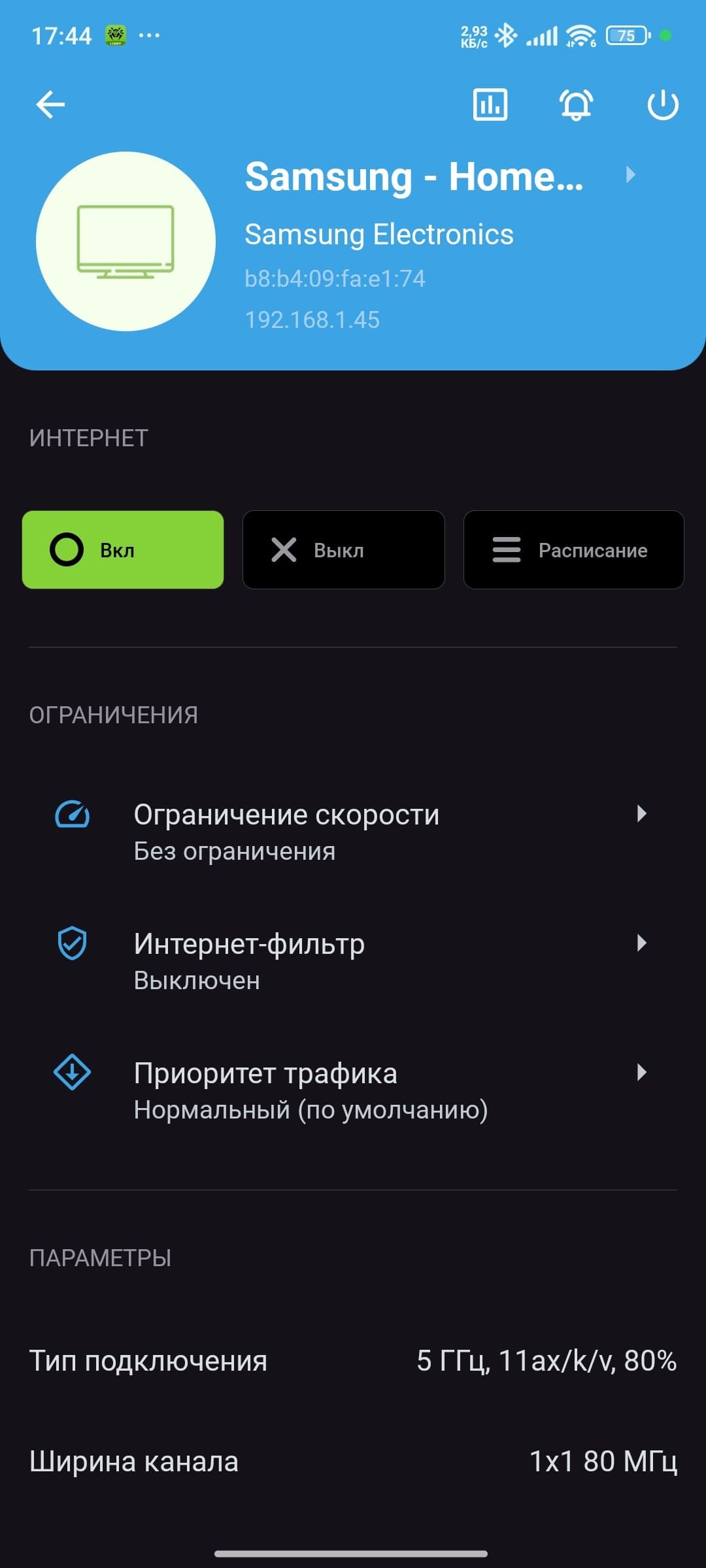Open Интернет-фильтр setting
Screen dimensions: 706x1568
(353, 961)
